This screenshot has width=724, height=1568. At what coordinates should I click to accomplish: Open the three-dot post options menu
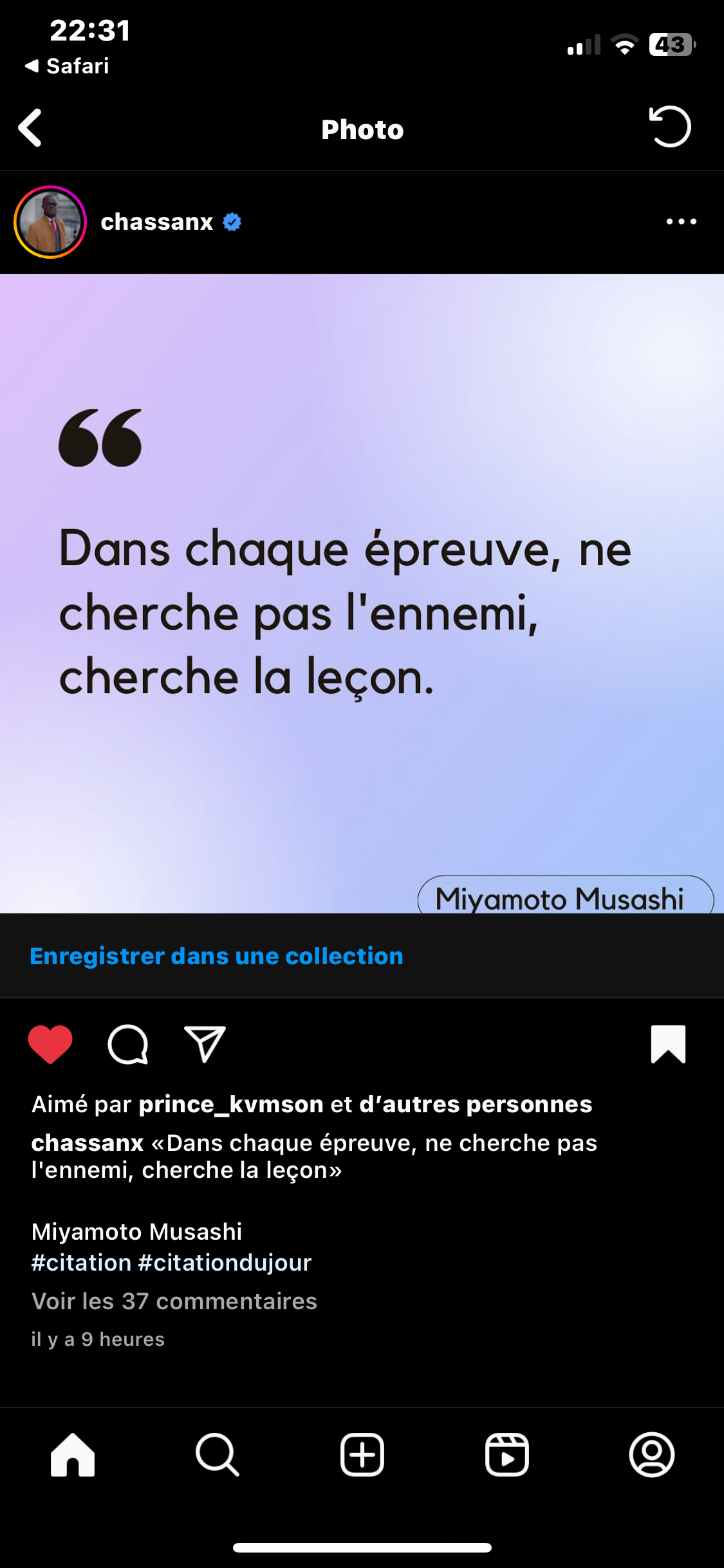coord(681,222)
